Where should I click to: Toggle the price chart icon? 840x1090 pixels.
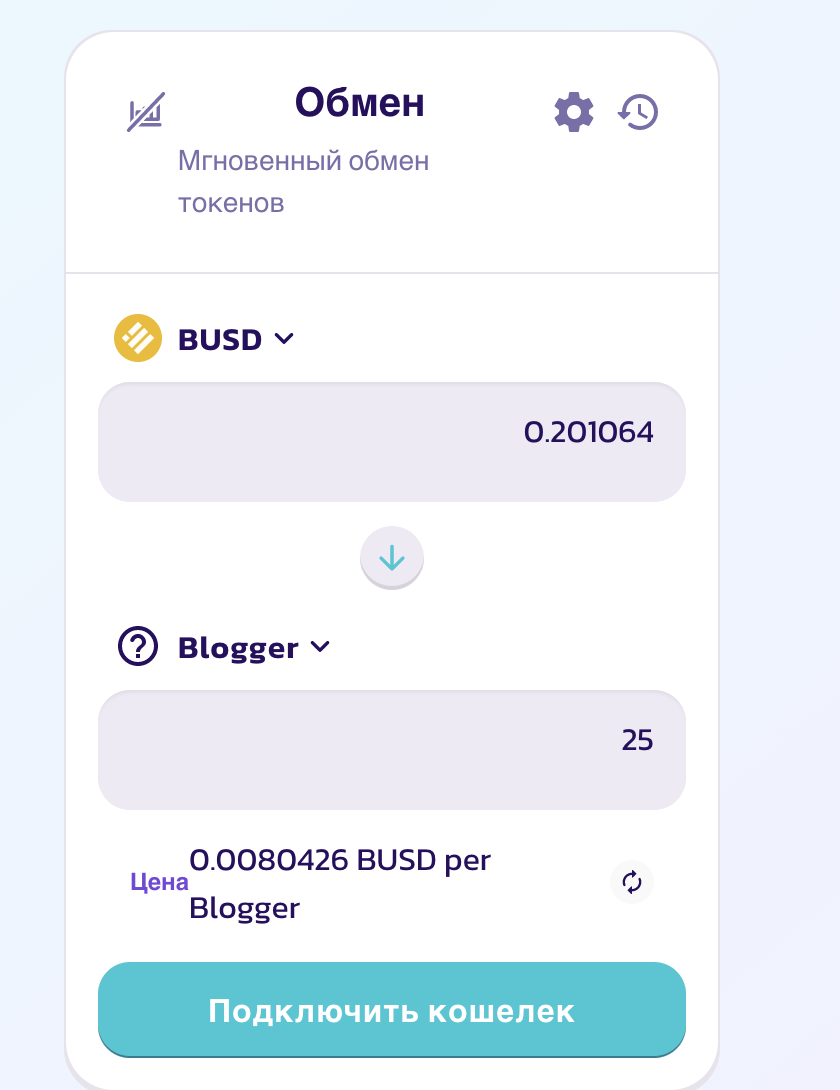[x=146, y=112]
